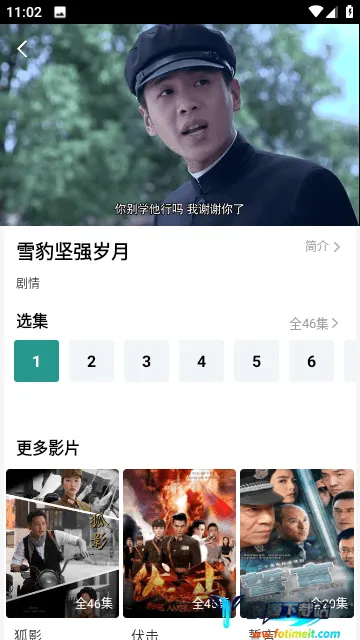Choose episode 4
Viewport: 360px width, 640px height.
coord(202,361)
